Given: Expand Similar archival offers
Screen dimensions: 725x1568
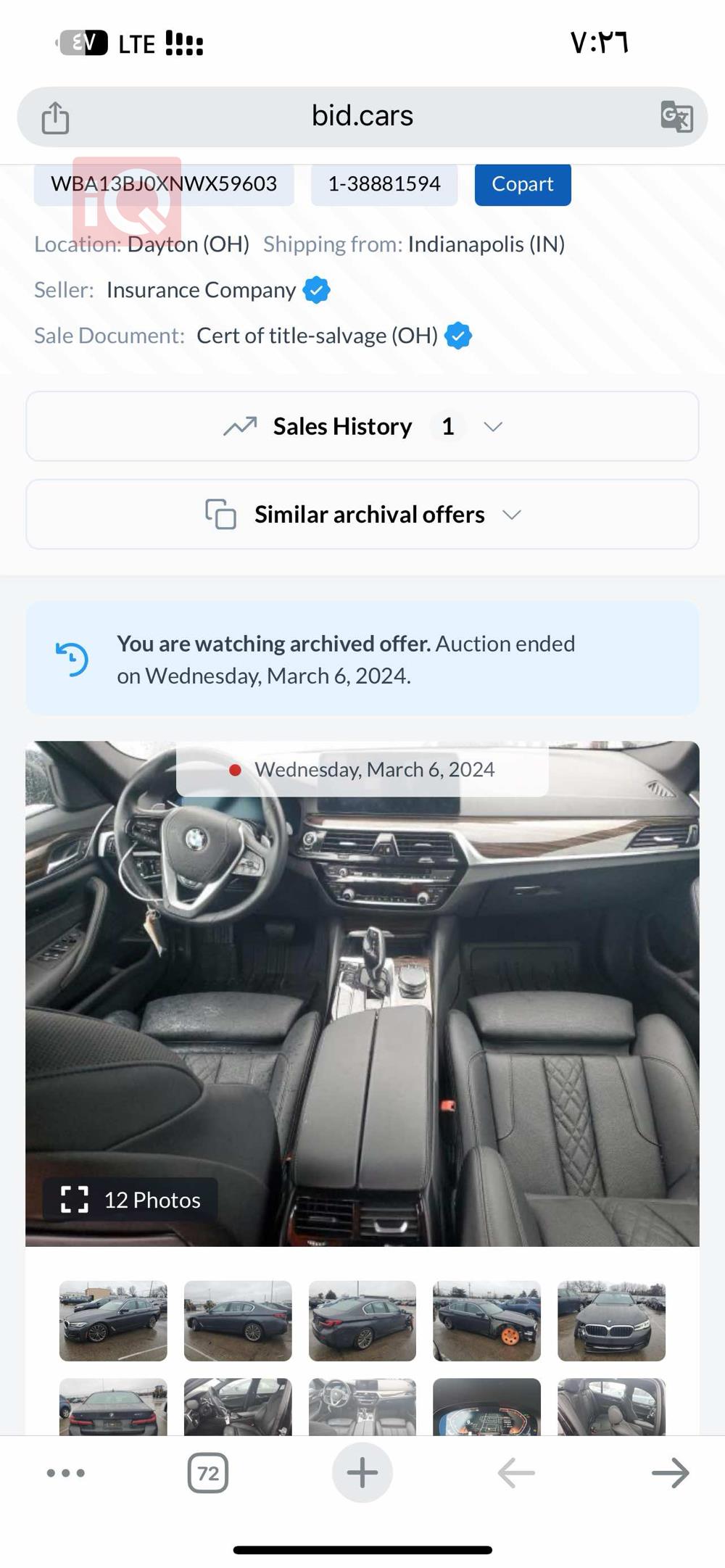Looking at the screenshot, I should [x=362, y=515].
